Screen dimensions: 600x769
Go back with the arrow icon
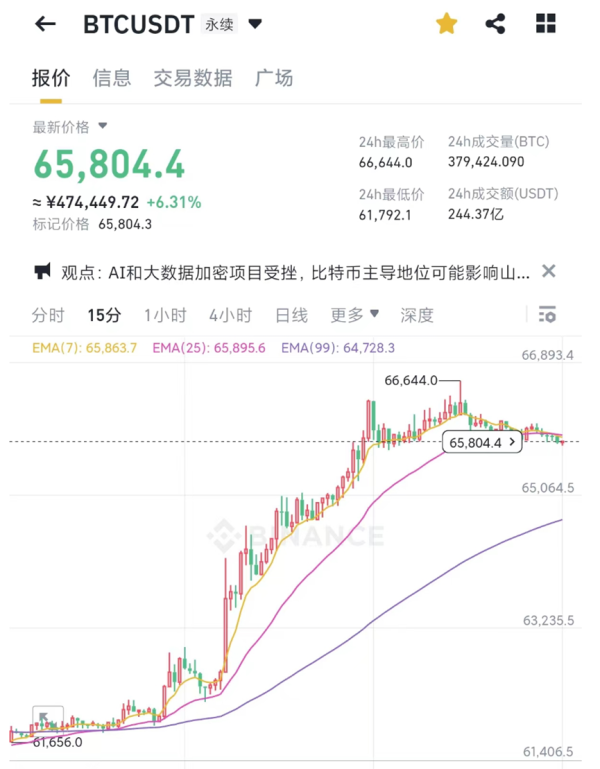tap(45, 24)
